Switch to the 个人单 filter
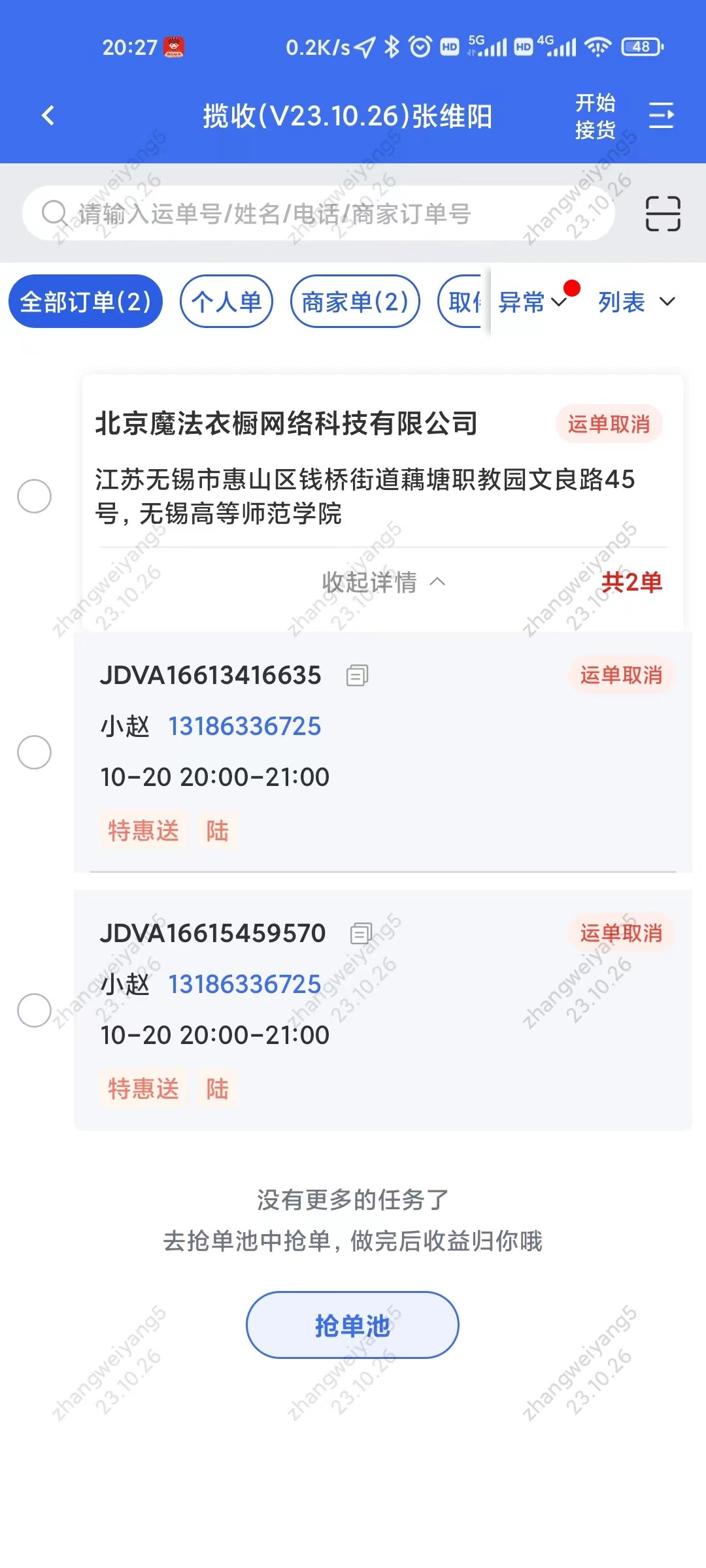 [x=226, y=302]
